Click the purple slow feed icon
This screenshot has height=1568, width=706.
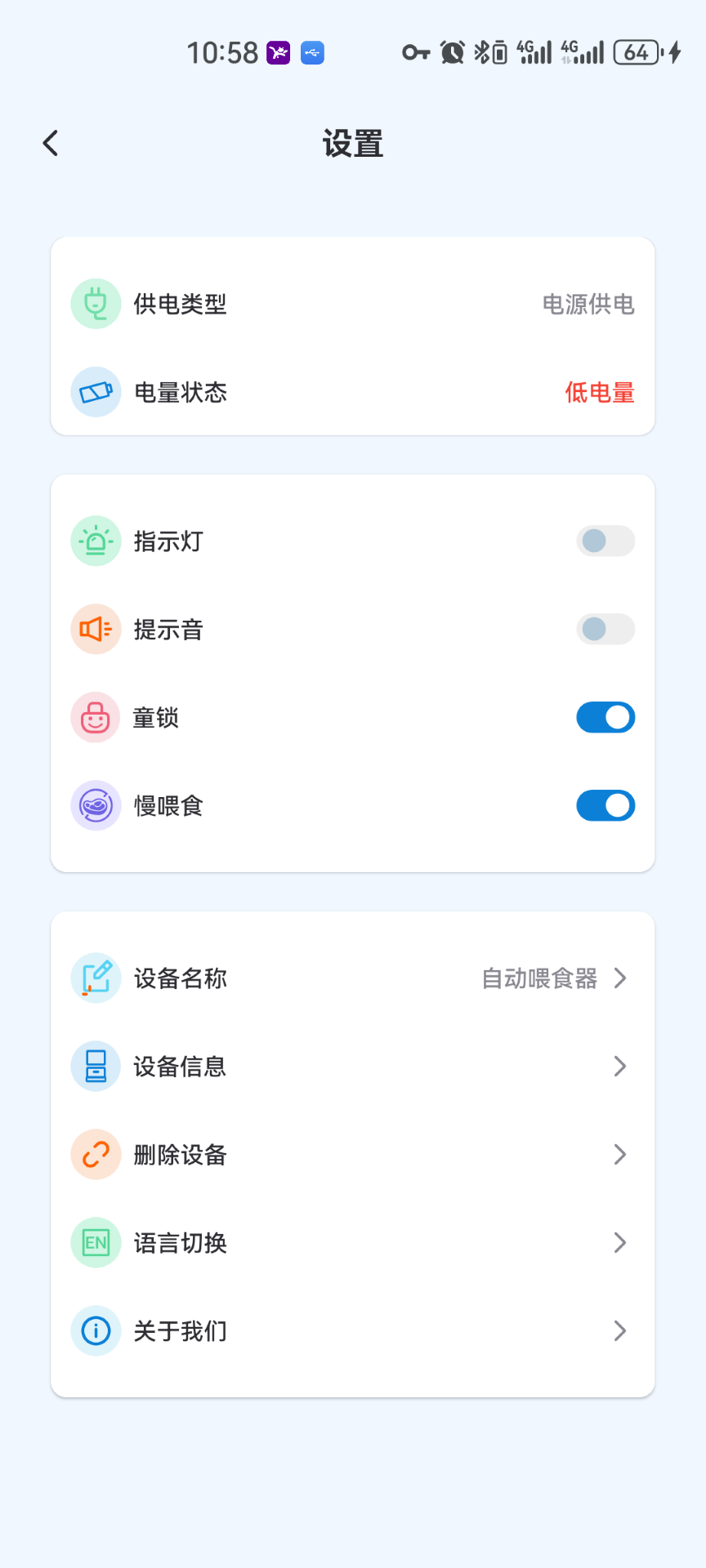96,805
